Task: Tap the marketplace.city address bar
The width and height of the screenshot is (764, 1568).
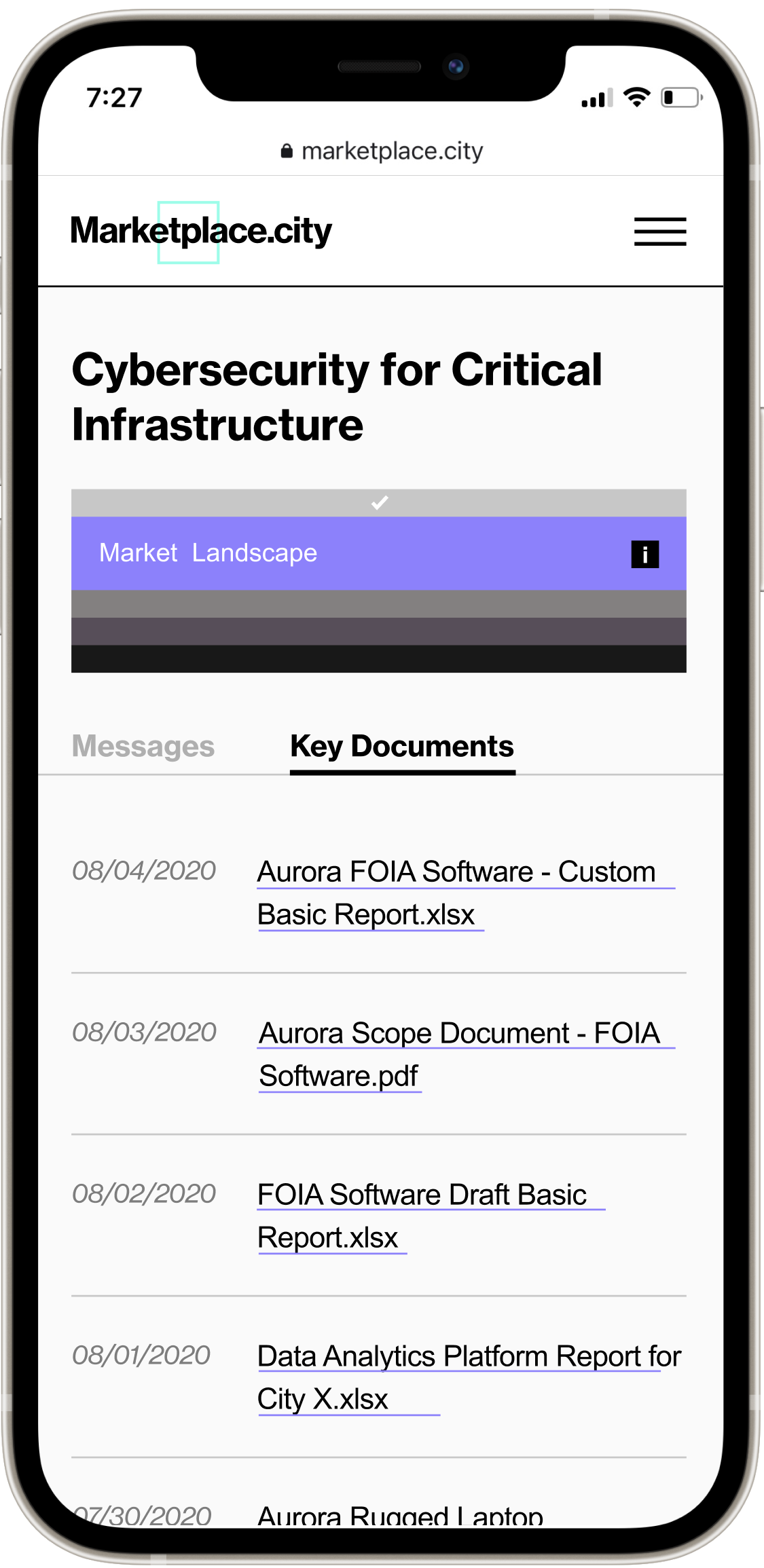Action: click(382, 151)
